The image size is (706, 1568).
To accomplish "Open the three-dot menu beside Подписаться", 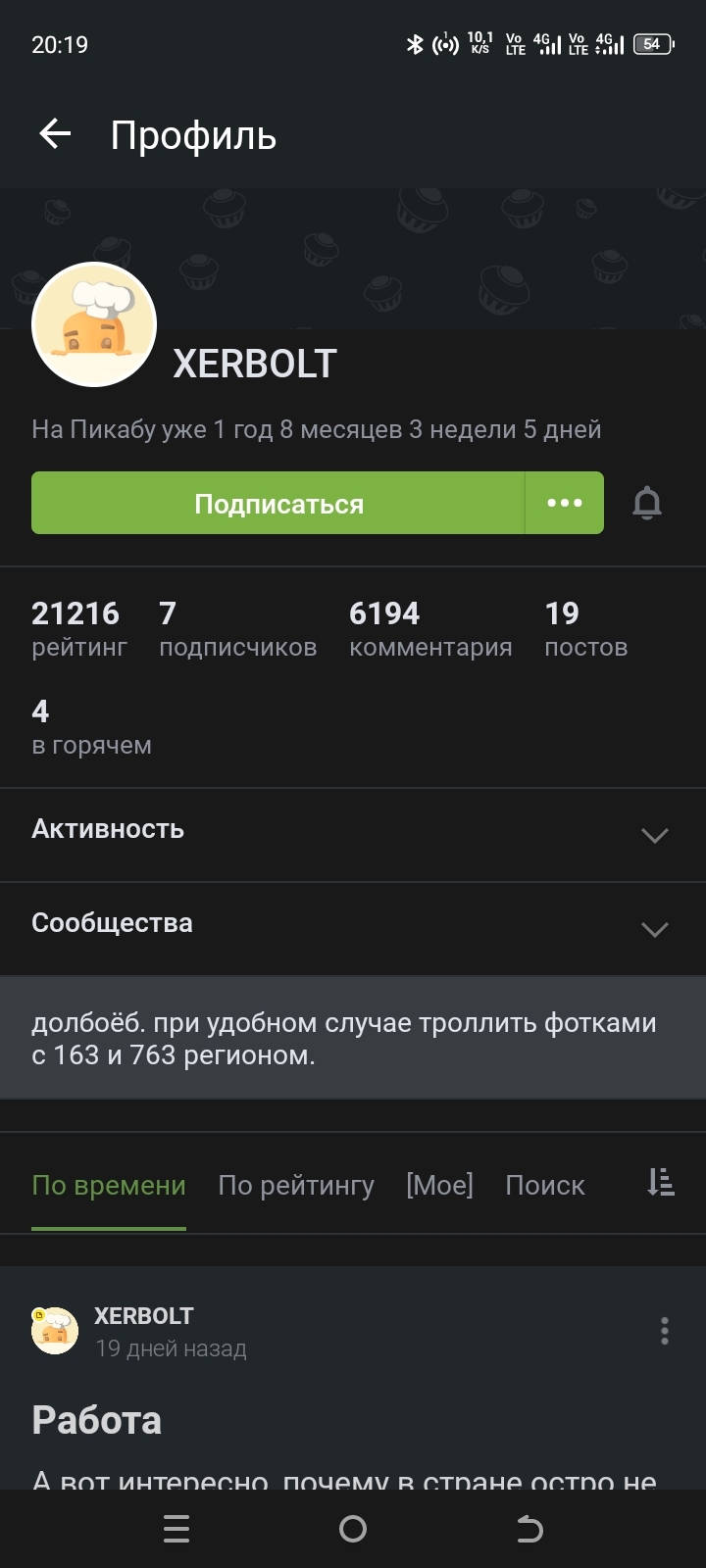I will [x=565, y=504].
